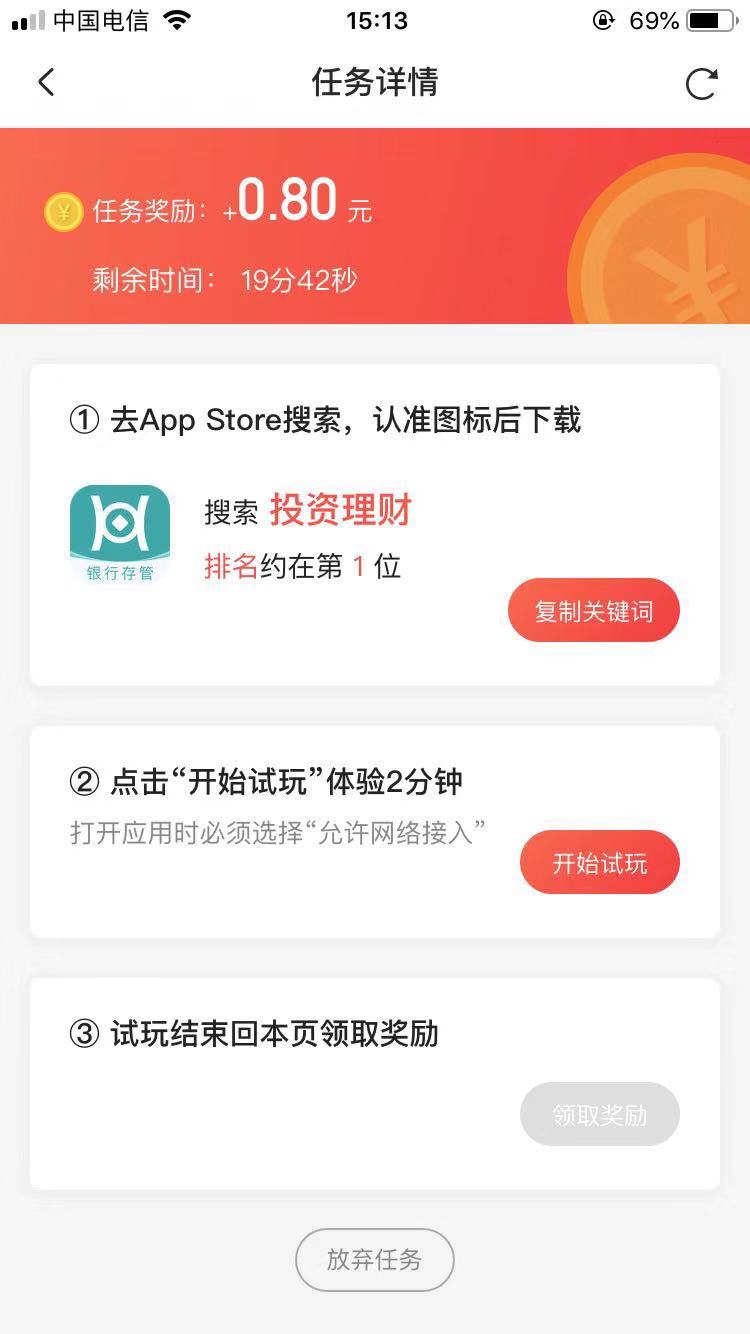Start the trial with 开始试玩
750x1334 pixels.
click(599, 862)
